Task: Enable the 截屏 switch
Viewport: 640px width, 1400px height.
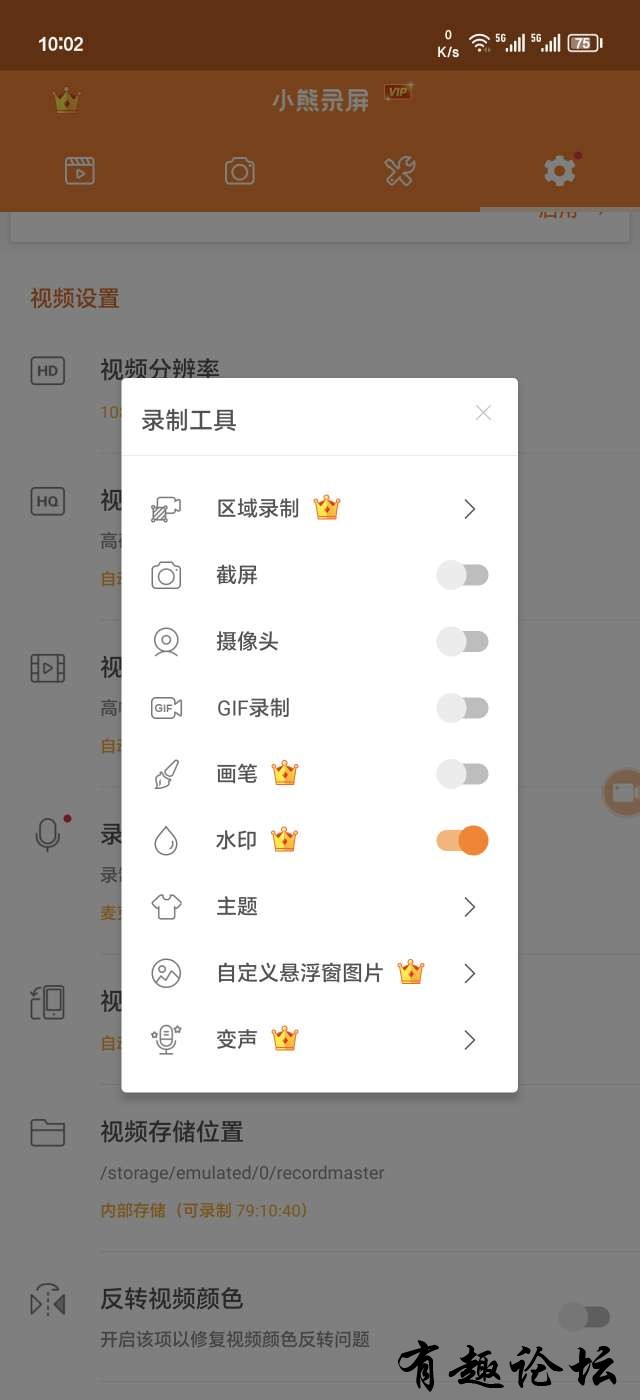Action: (462, 575)
